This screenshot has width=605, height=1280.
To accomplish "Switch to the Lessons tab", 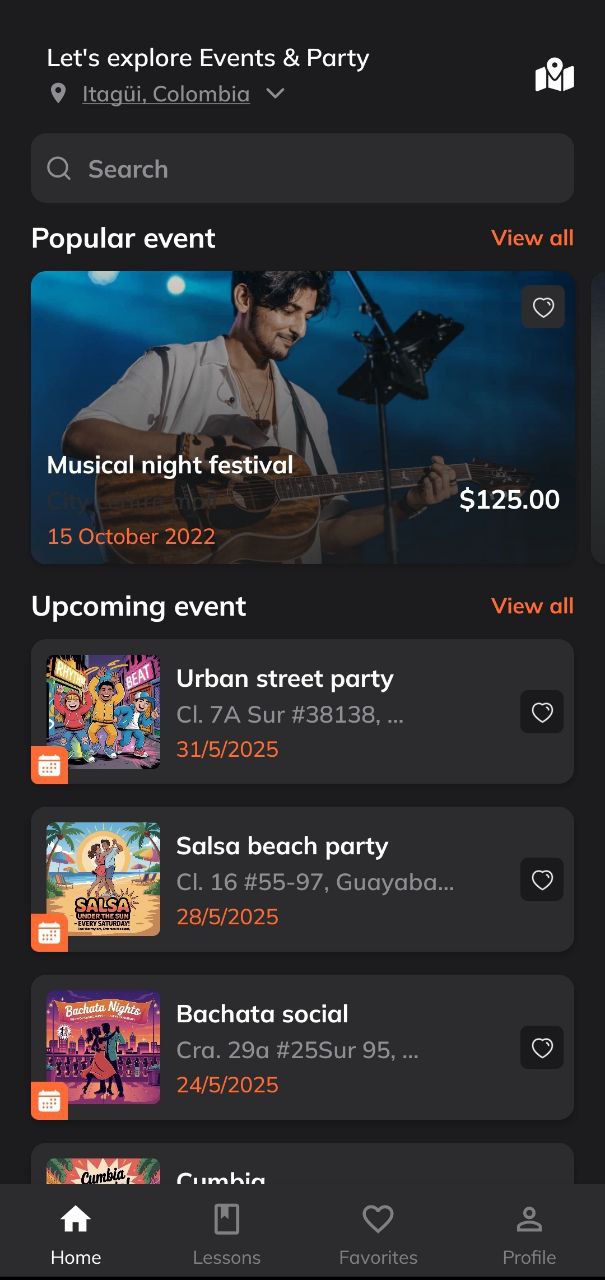I will (x=227, y=1234).
